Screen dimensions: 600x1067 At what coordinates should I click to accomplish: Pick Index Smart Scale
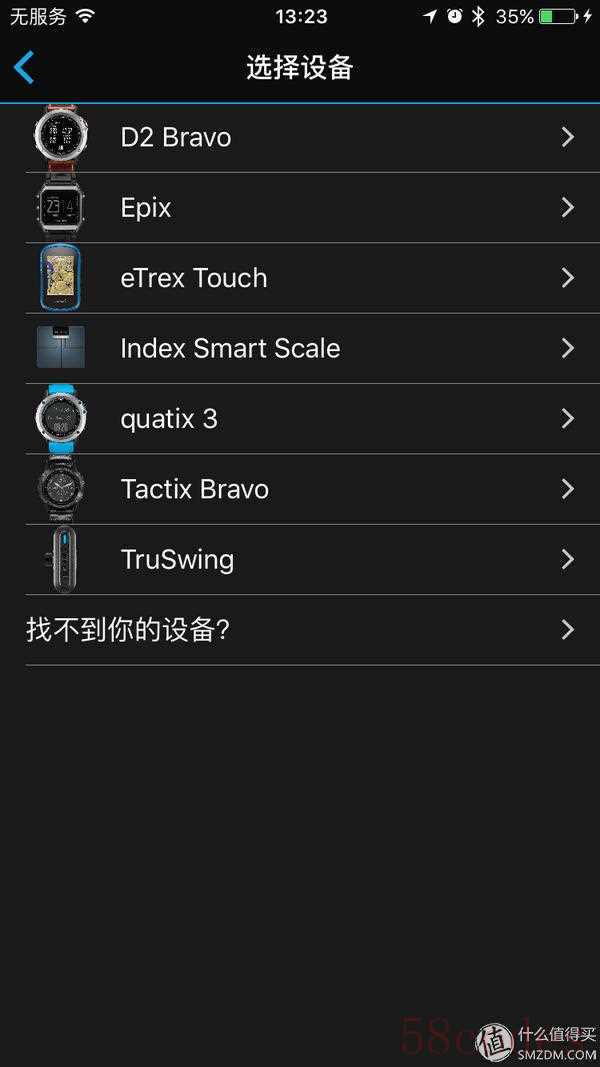coord(300,348)
